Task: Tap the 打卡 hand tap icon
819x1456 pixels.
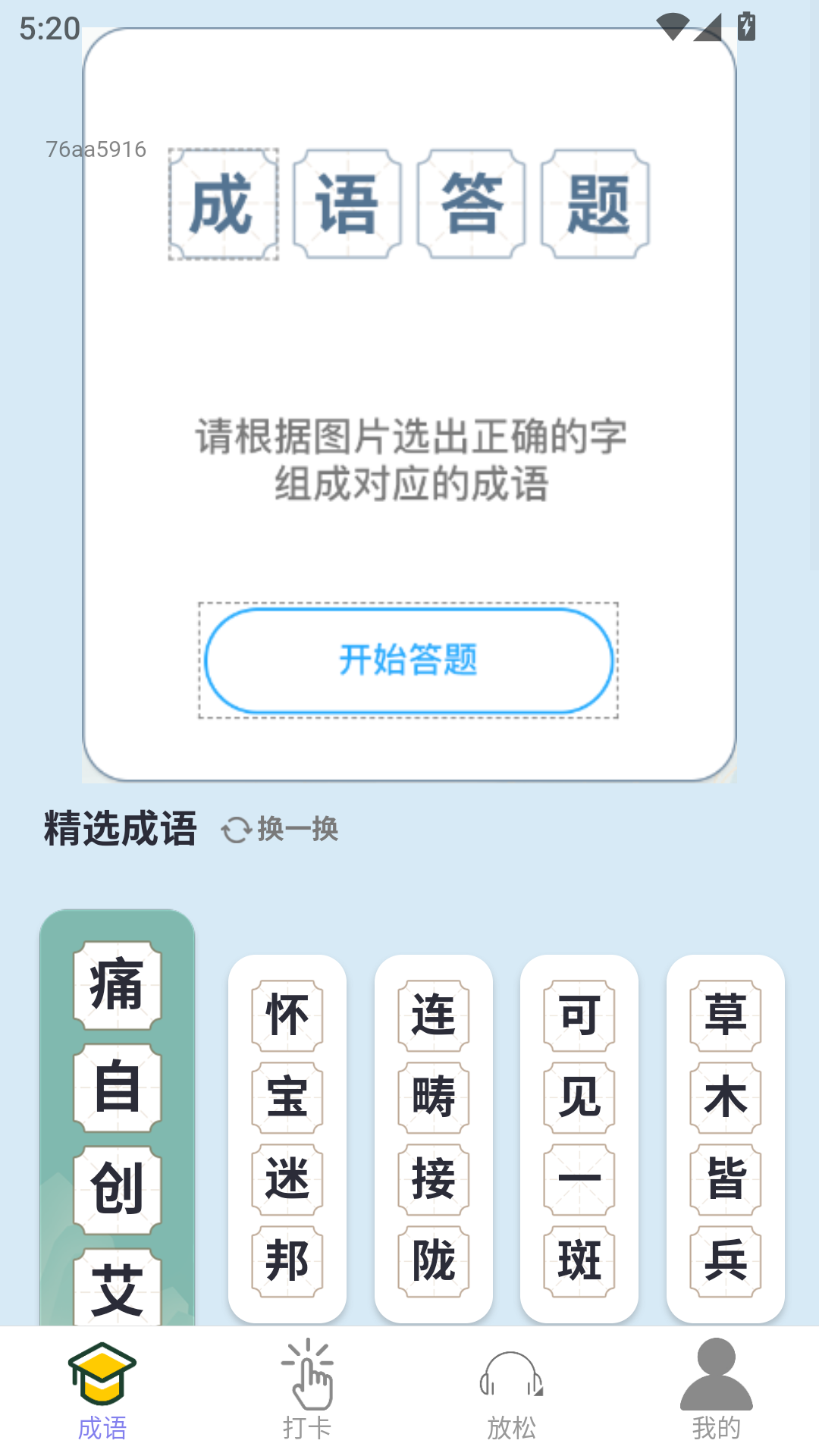Action: click(x=307, y=1379)
